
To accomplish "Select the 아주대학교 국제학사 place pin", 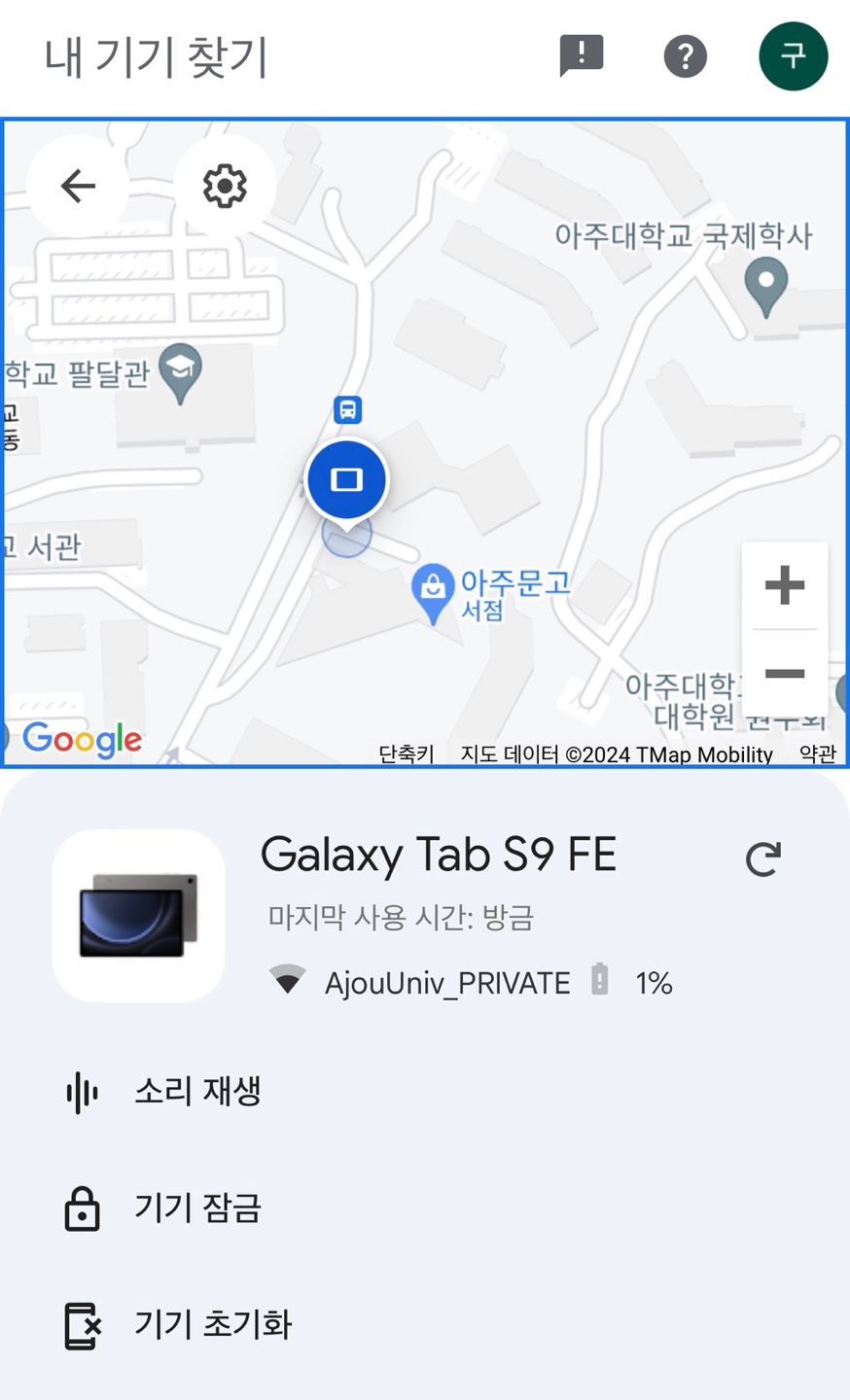I will pos(765,287).
